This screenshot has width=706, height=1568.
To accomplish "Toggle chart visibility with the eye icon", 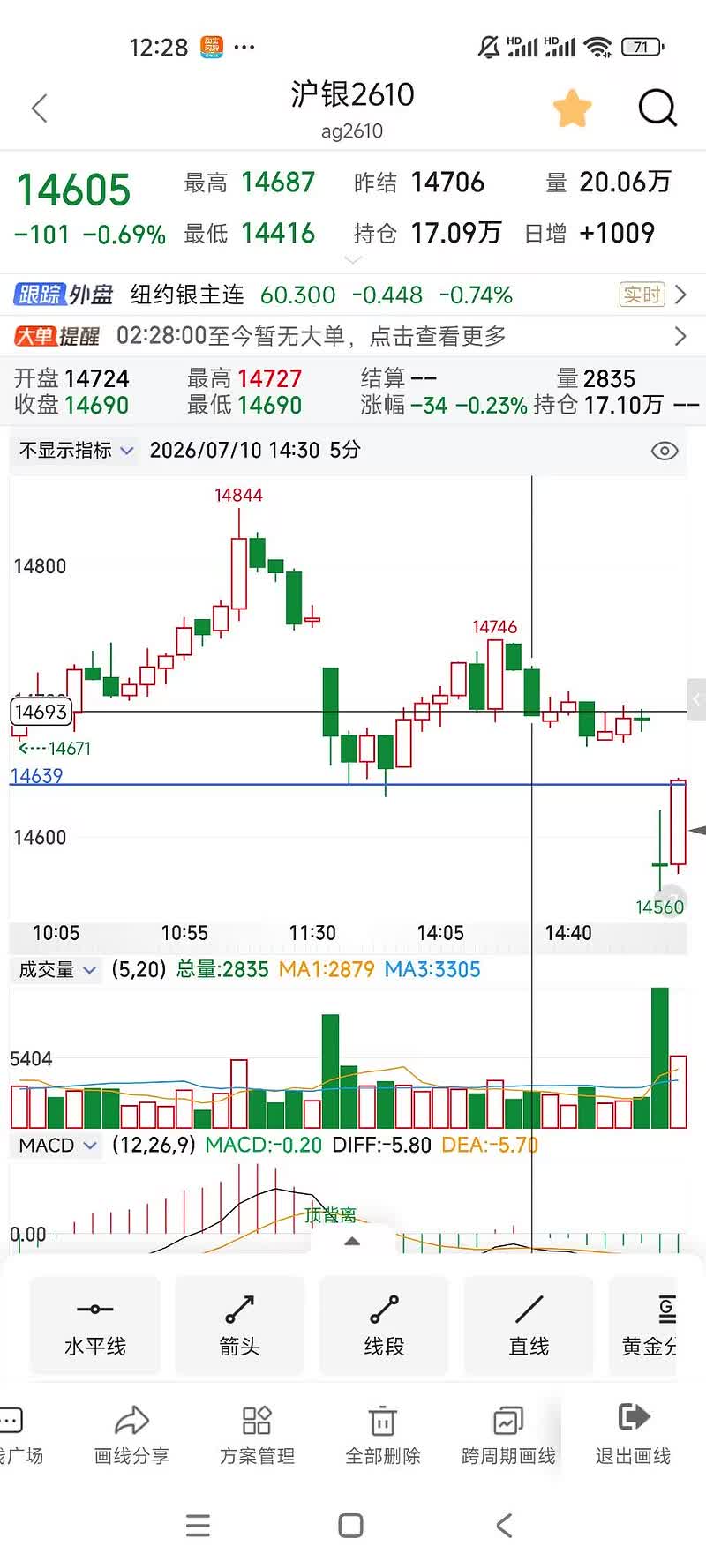I will coord(664,451).
